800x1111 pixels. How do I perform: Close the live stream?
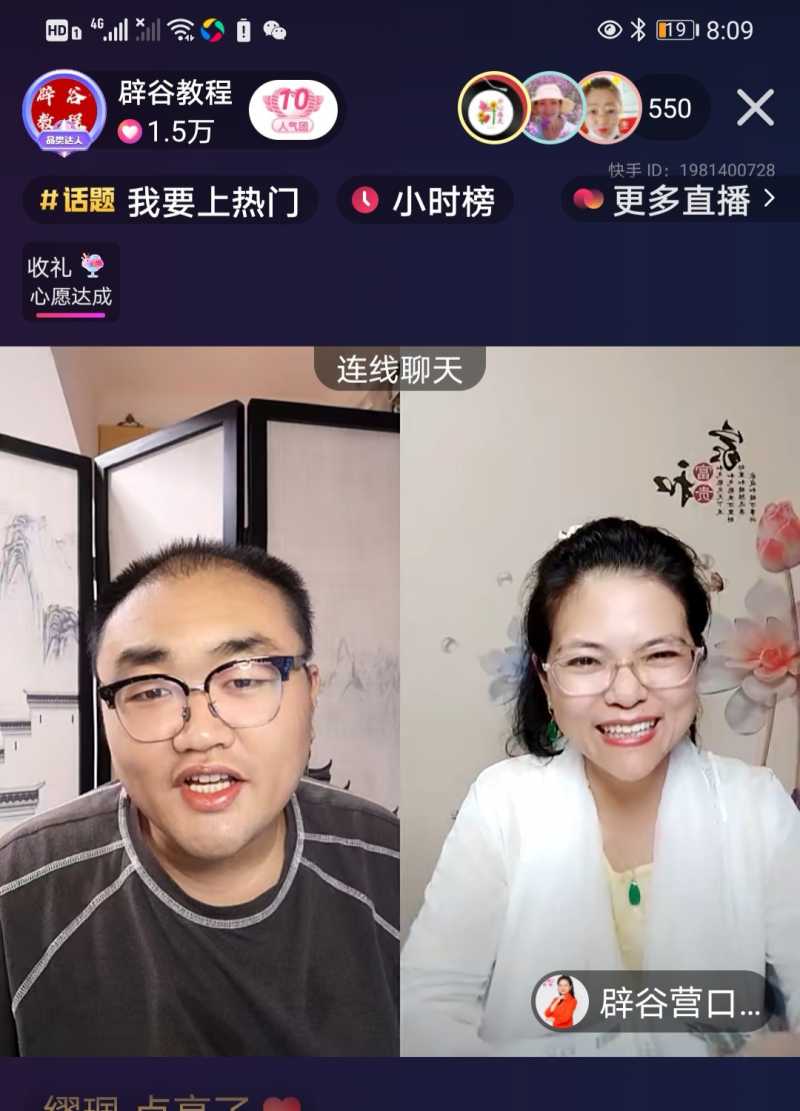tap(755, 108)
